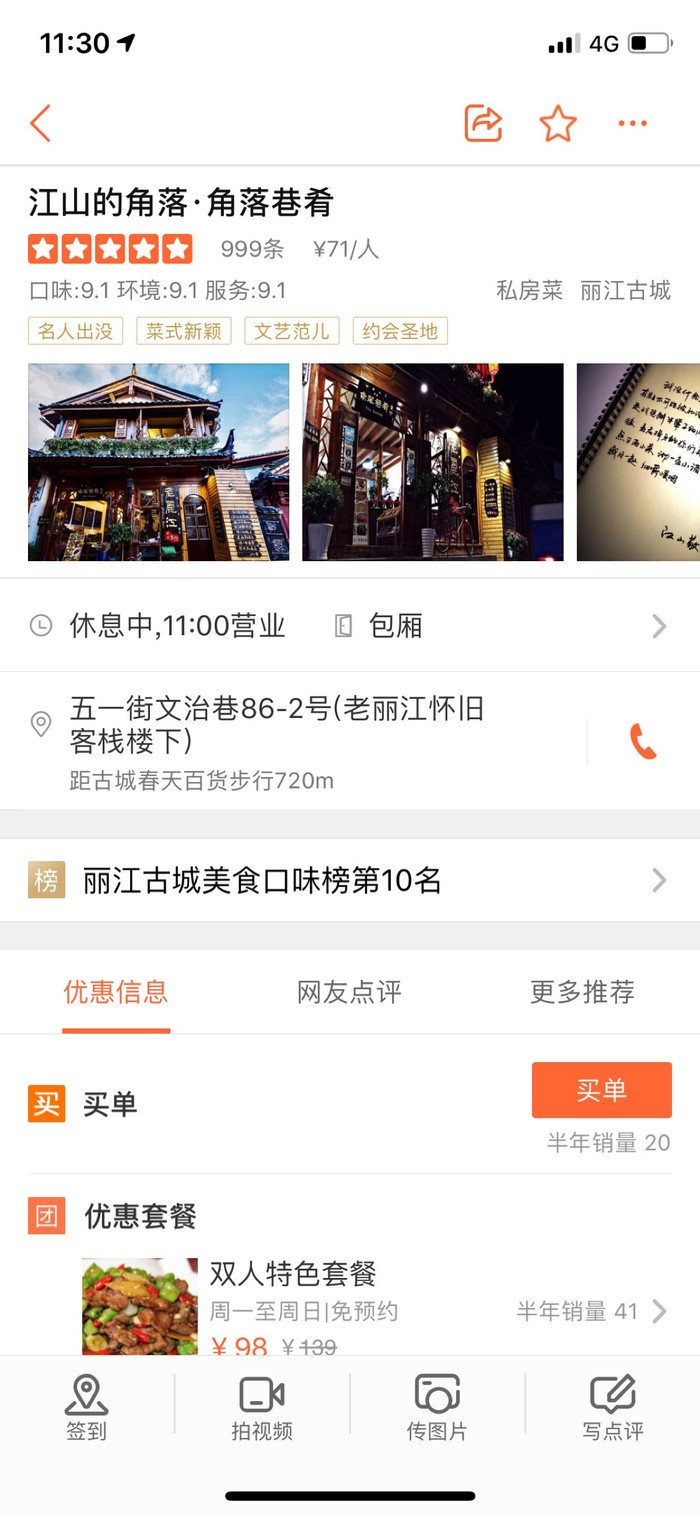700x1516 pixels.
Task: Upload photos with 传图片
Action: pos(437,1407)
